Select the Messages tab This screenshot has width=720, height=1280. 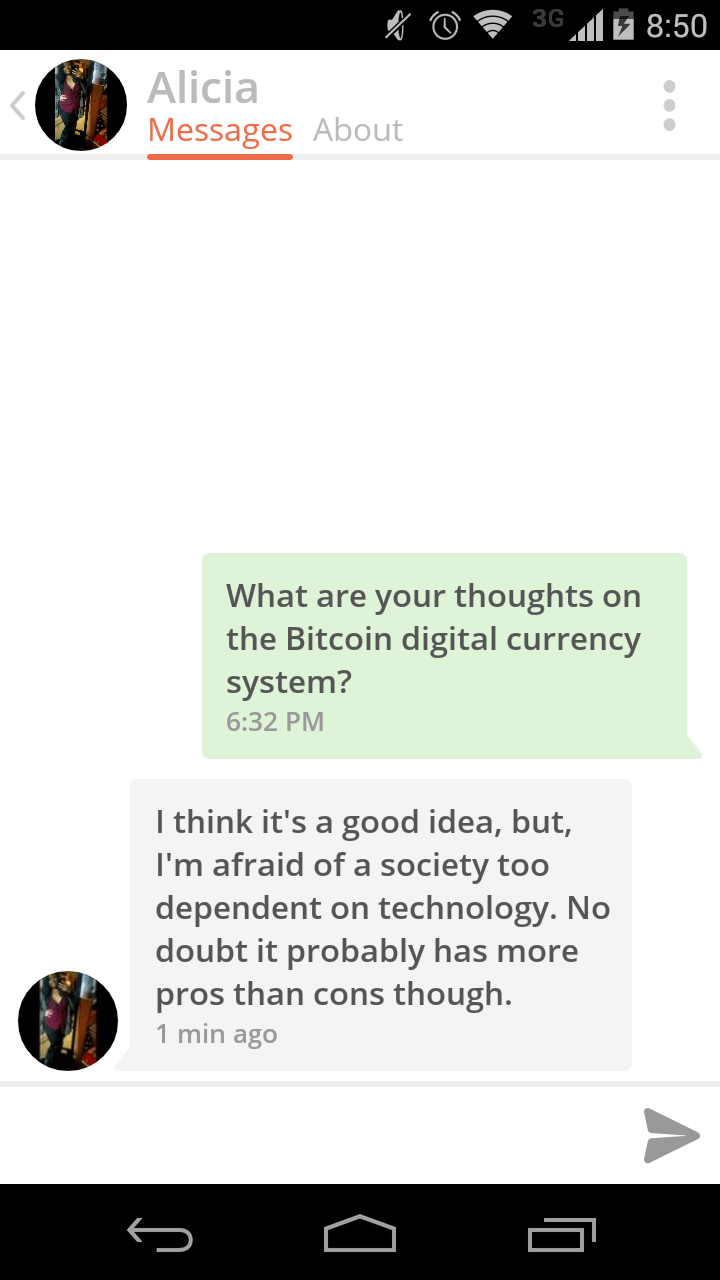220,130
